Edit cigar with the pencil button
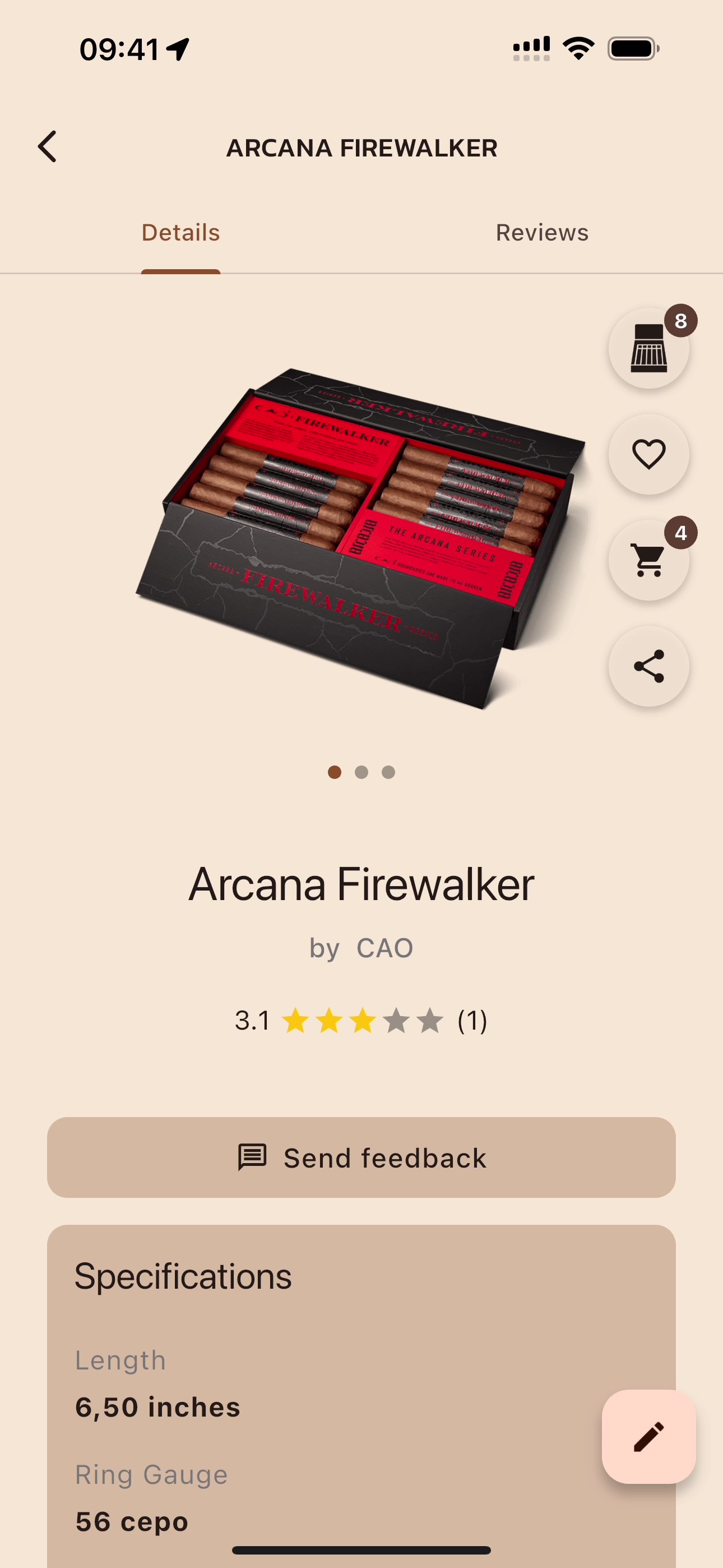 (649, 1437)
